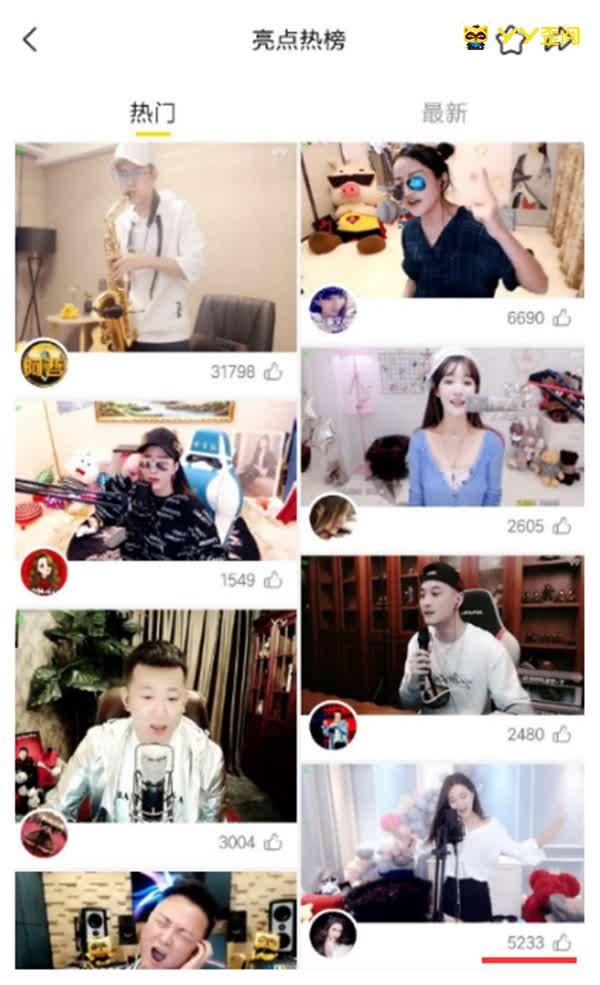Image resolution: width=600 pixels, height=985 pixels.
Task: Like the video with 6690 likes
Action: tap(562, 318)
